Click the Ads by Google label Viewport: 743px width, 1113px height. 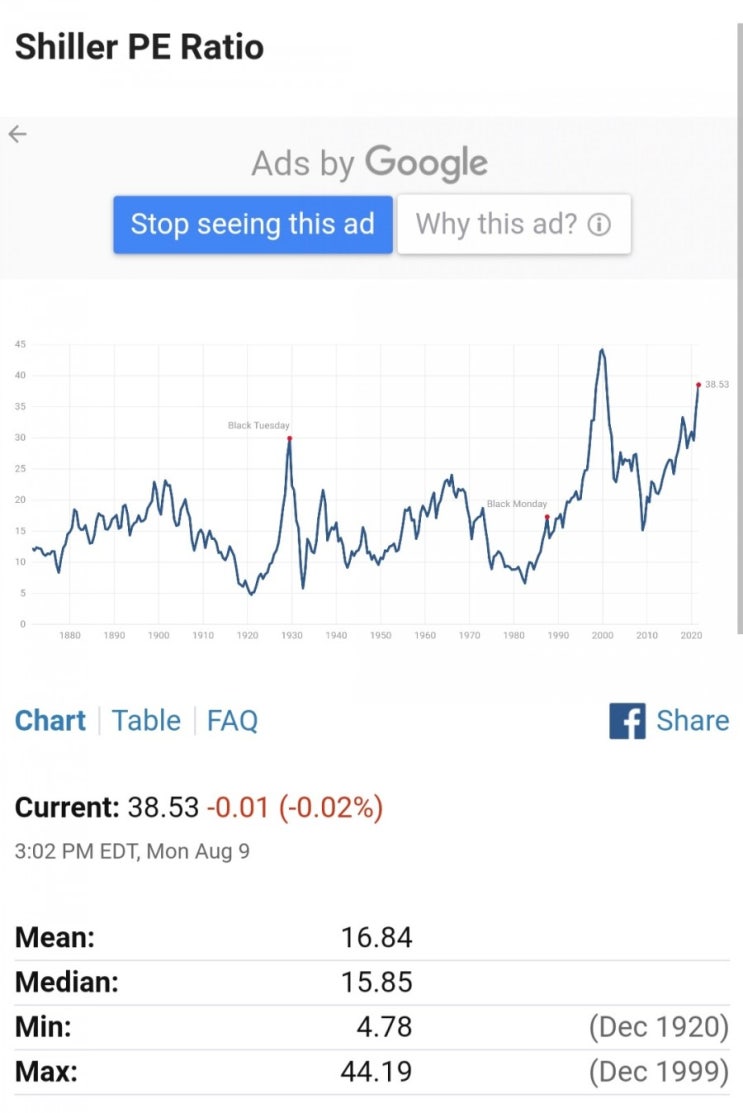(370, 162)
